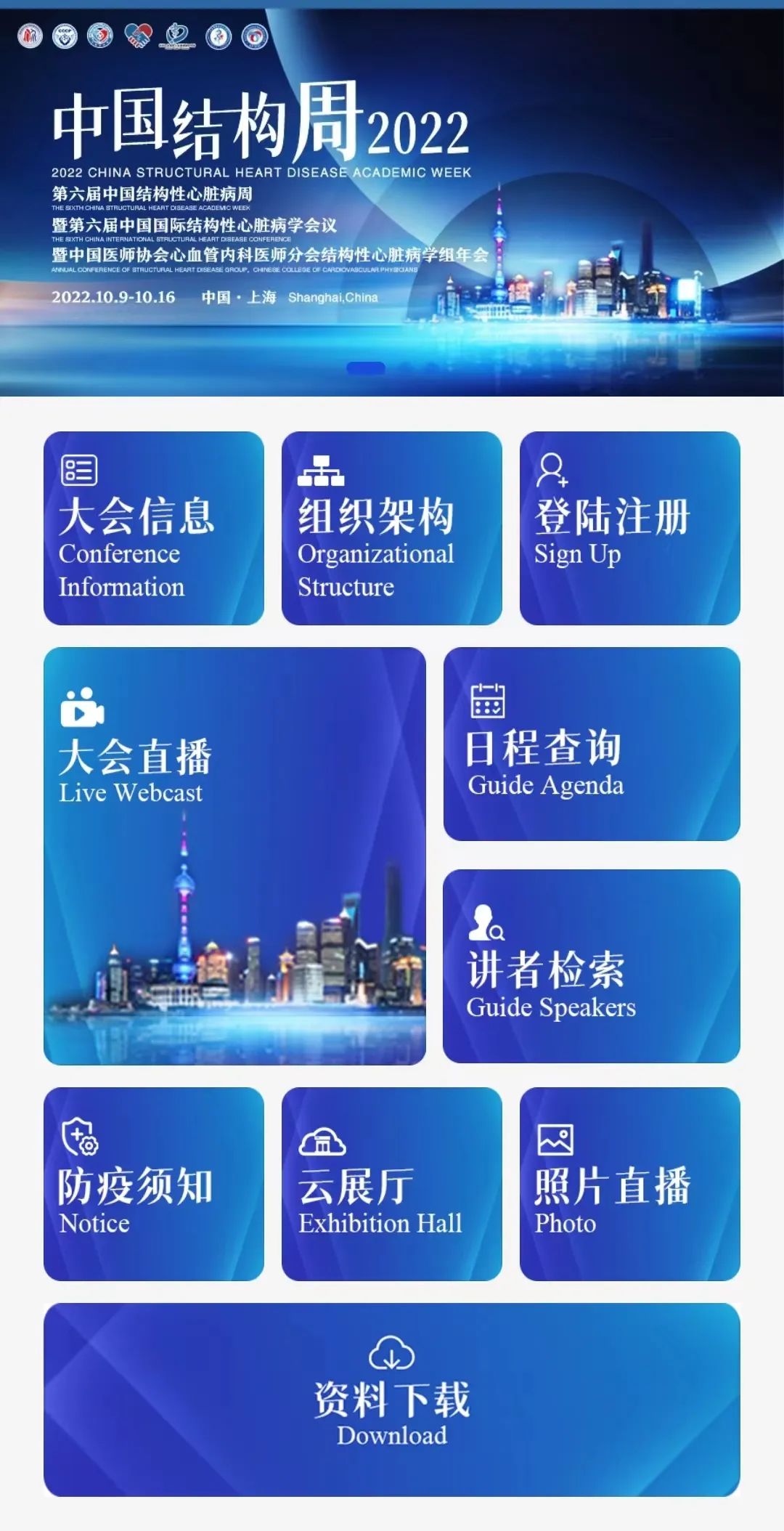Open the Download materials section

click(x=391, y=1399)
